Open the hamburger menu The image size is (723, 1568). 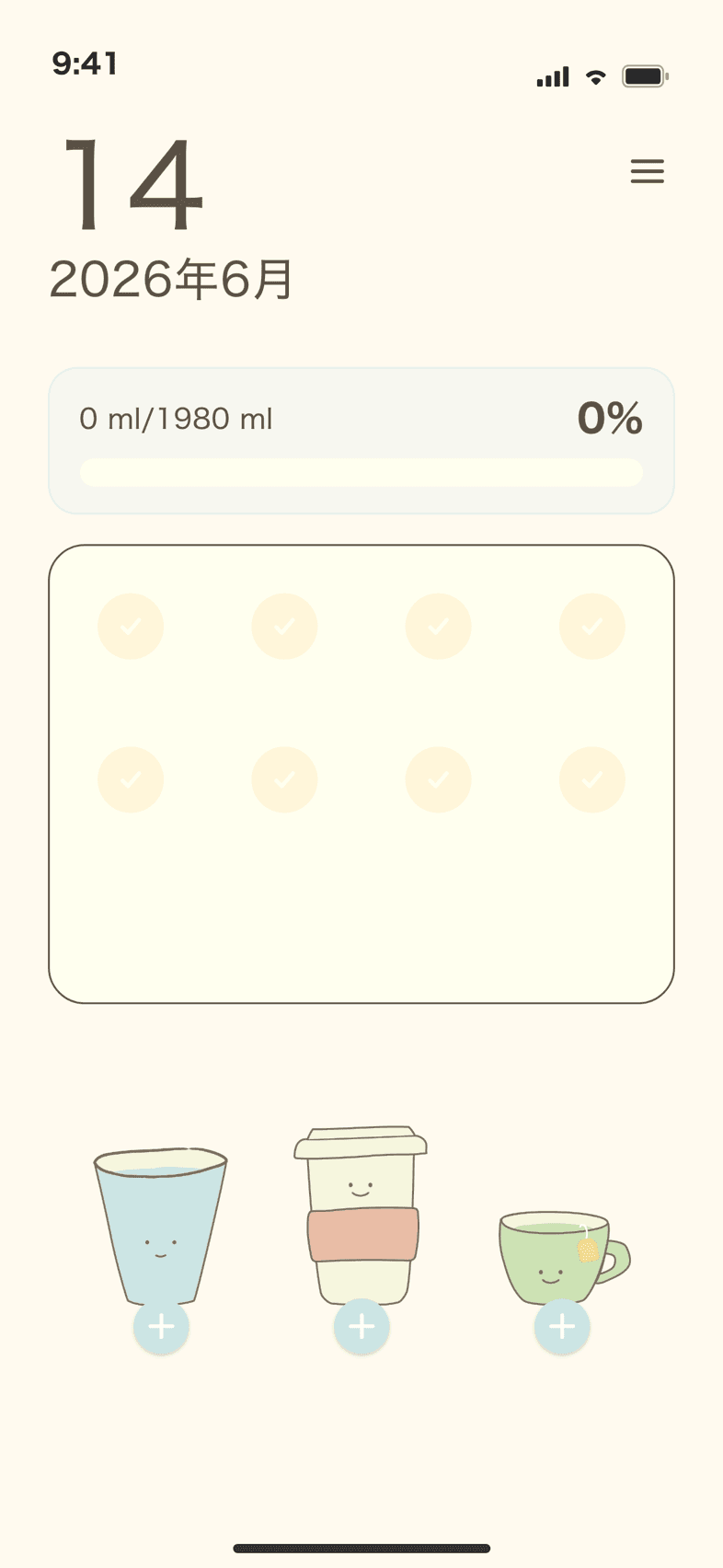(x=647, y=171)
